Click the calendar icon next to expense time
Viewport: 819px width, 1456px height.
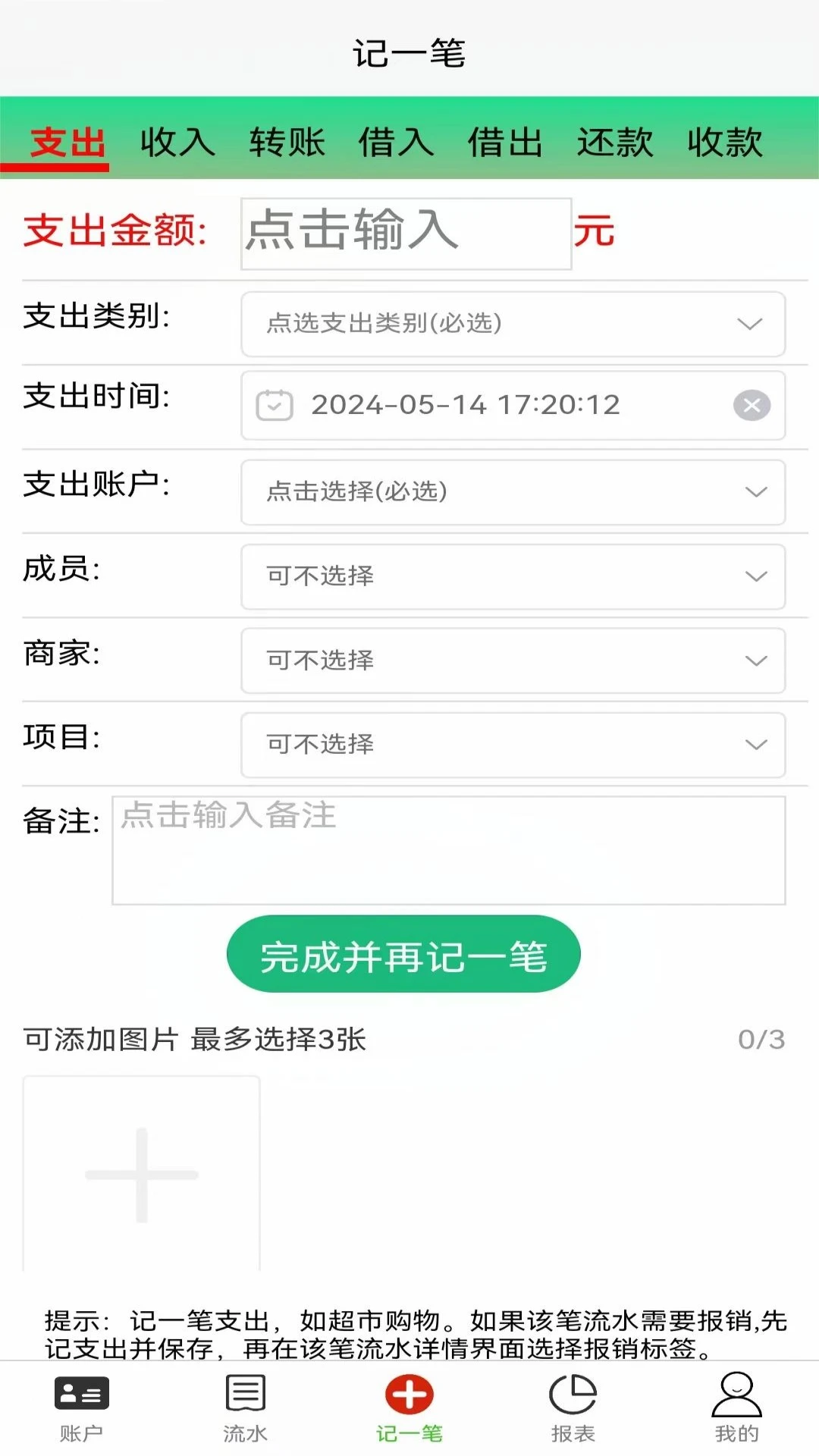275,406
